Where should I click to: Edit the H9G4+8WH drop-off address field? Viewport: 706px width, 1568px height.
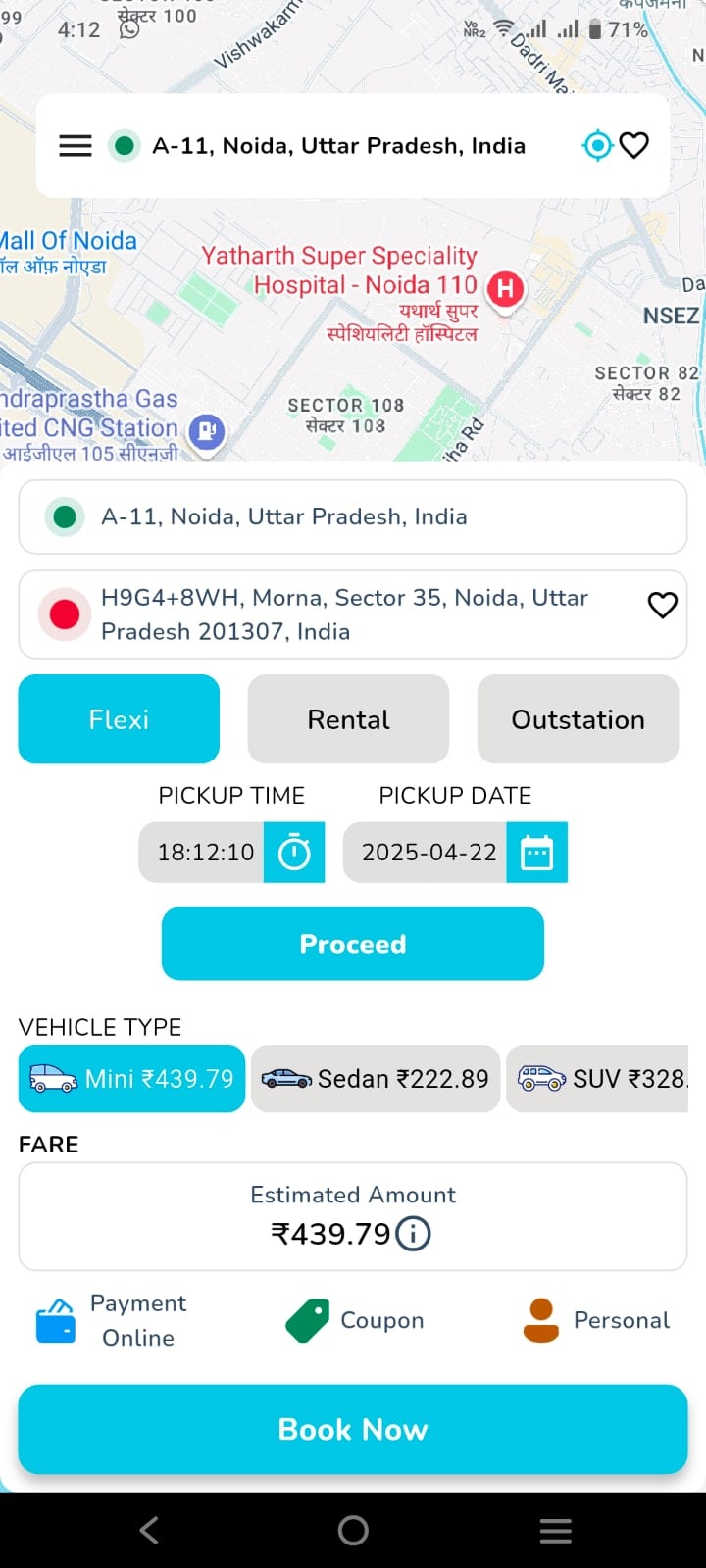pyautogui.click(x=343, y=614)
